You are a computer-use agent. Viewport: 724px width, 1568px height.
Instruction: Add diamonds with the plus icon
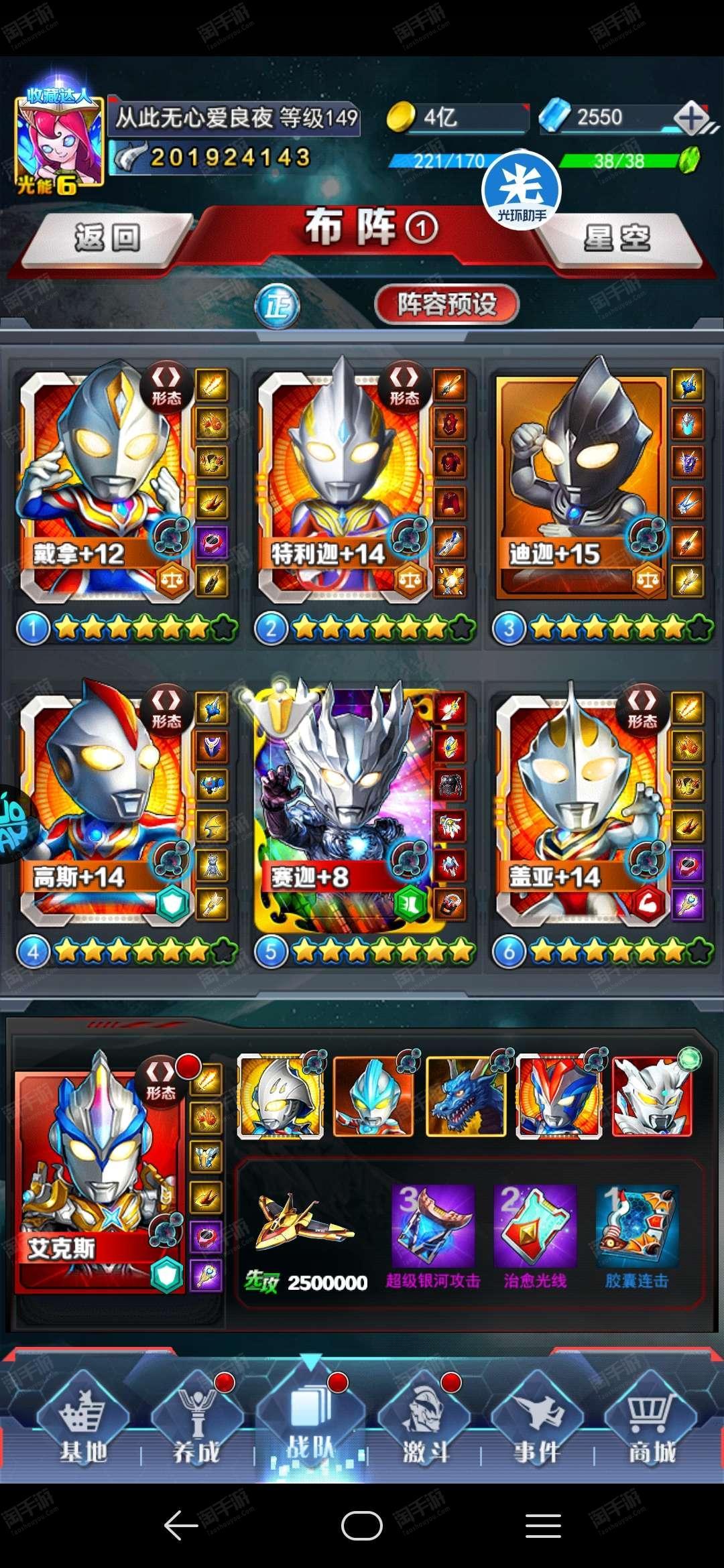(692, 119)
